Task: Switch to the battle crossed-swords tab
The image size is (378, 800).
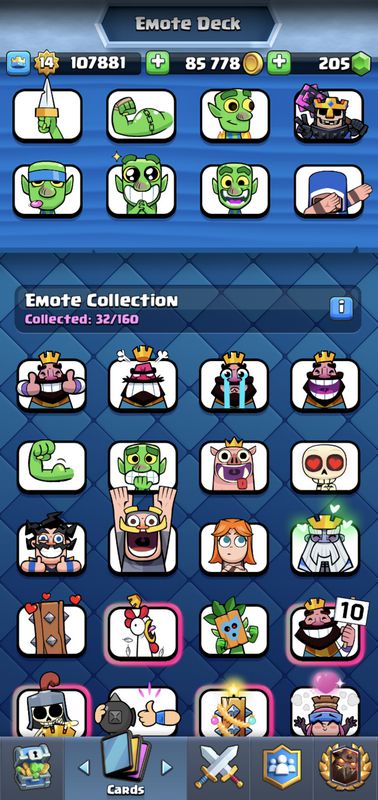Action: tap(219, 767)
